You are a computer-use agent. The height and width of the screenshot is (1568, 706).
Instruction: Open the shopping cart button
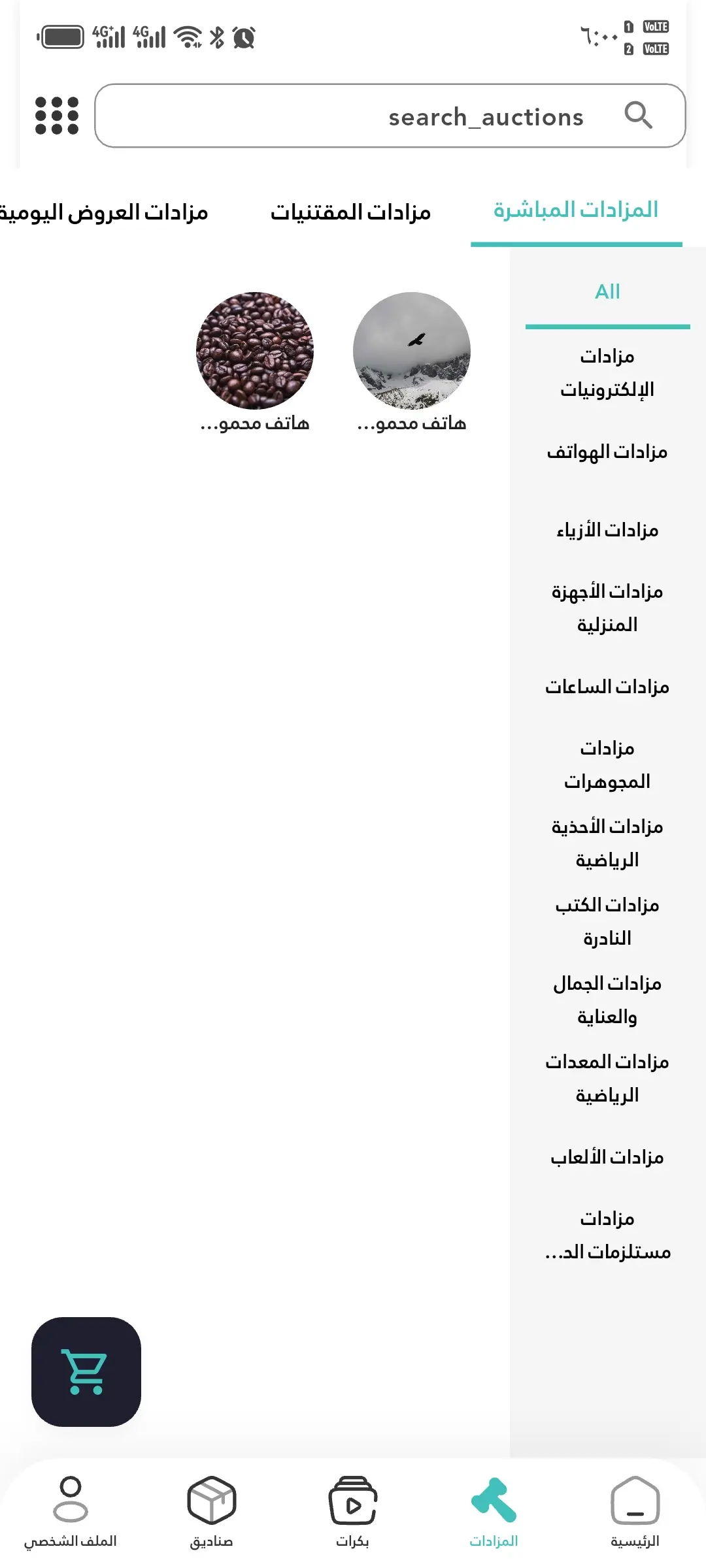click(x=86, y=1371)
